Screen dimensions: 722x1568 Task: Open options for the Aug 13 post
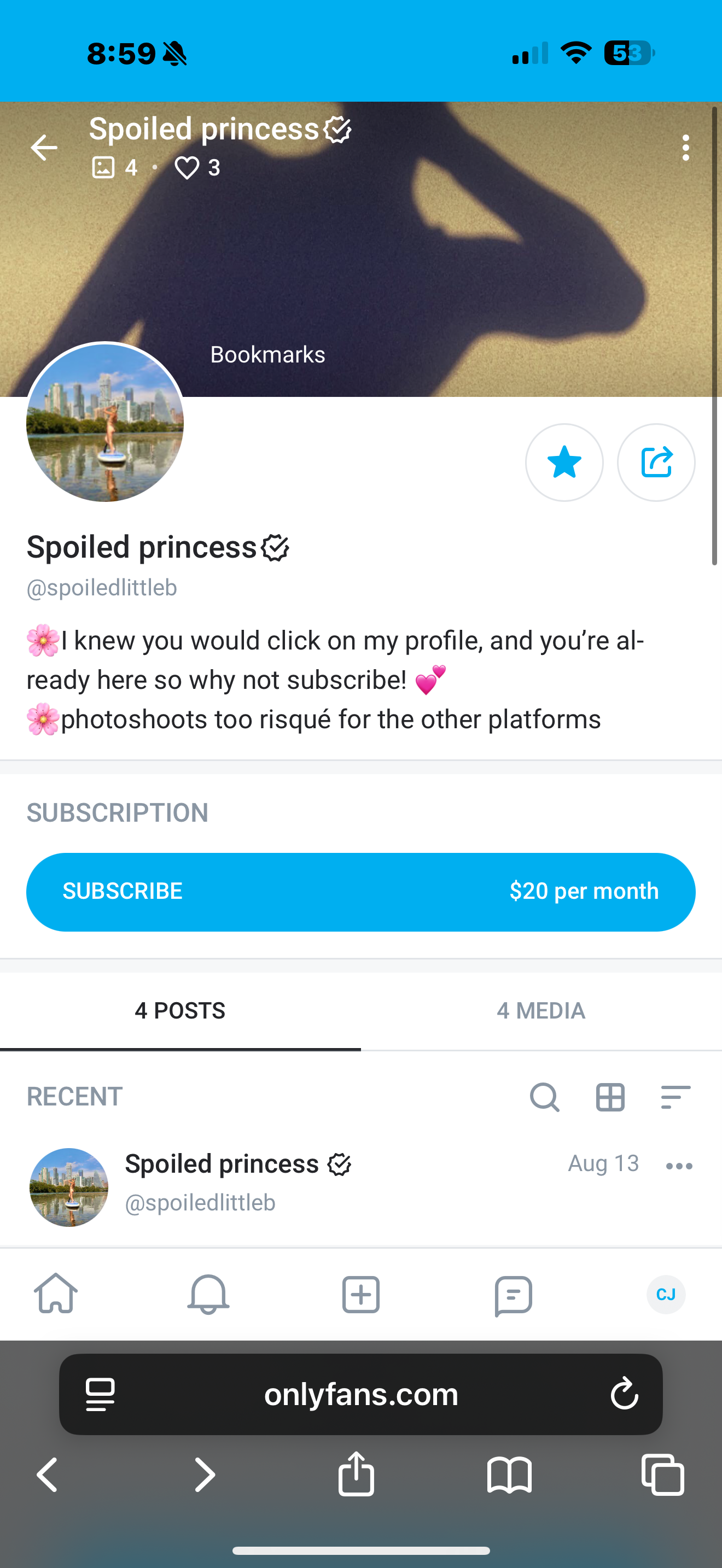coord(679,1166)
